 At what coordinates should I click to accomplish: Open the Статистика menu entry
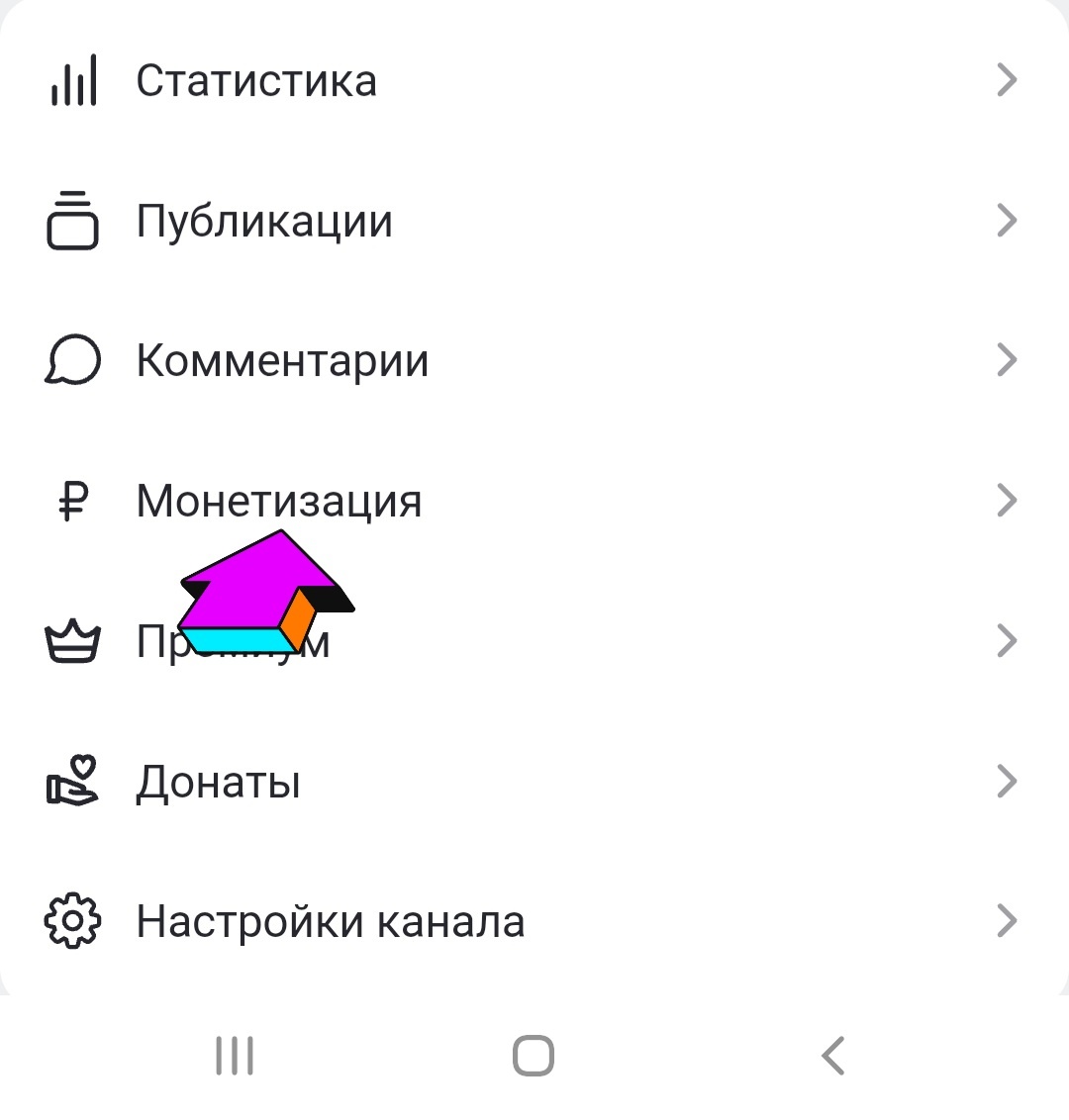257,81
